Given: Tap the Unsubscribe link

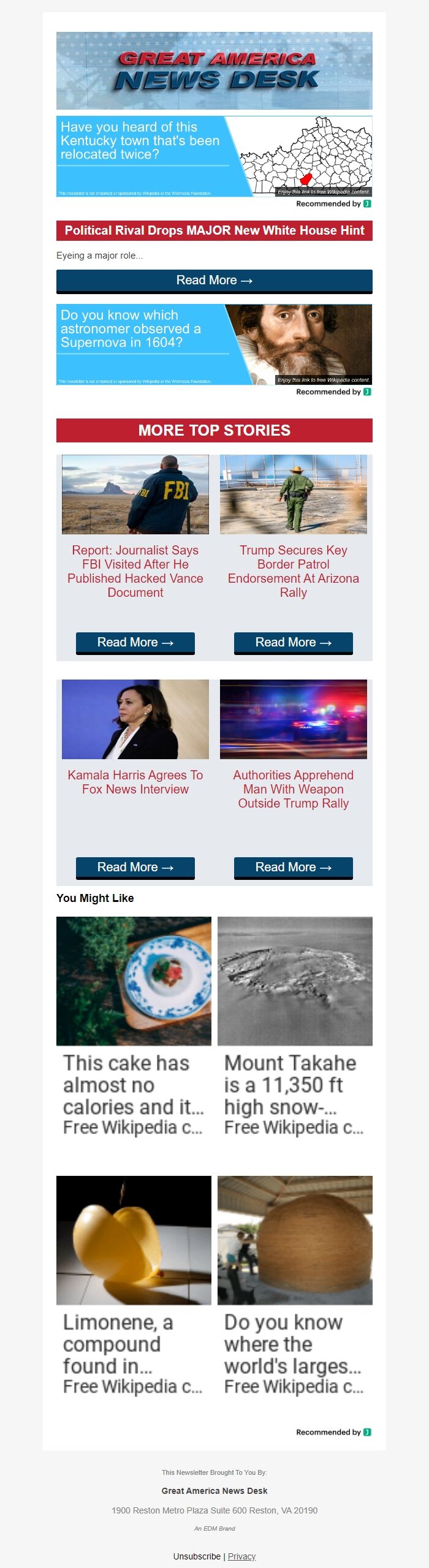Looking at the screenshot, I should tap(197, 1556).
